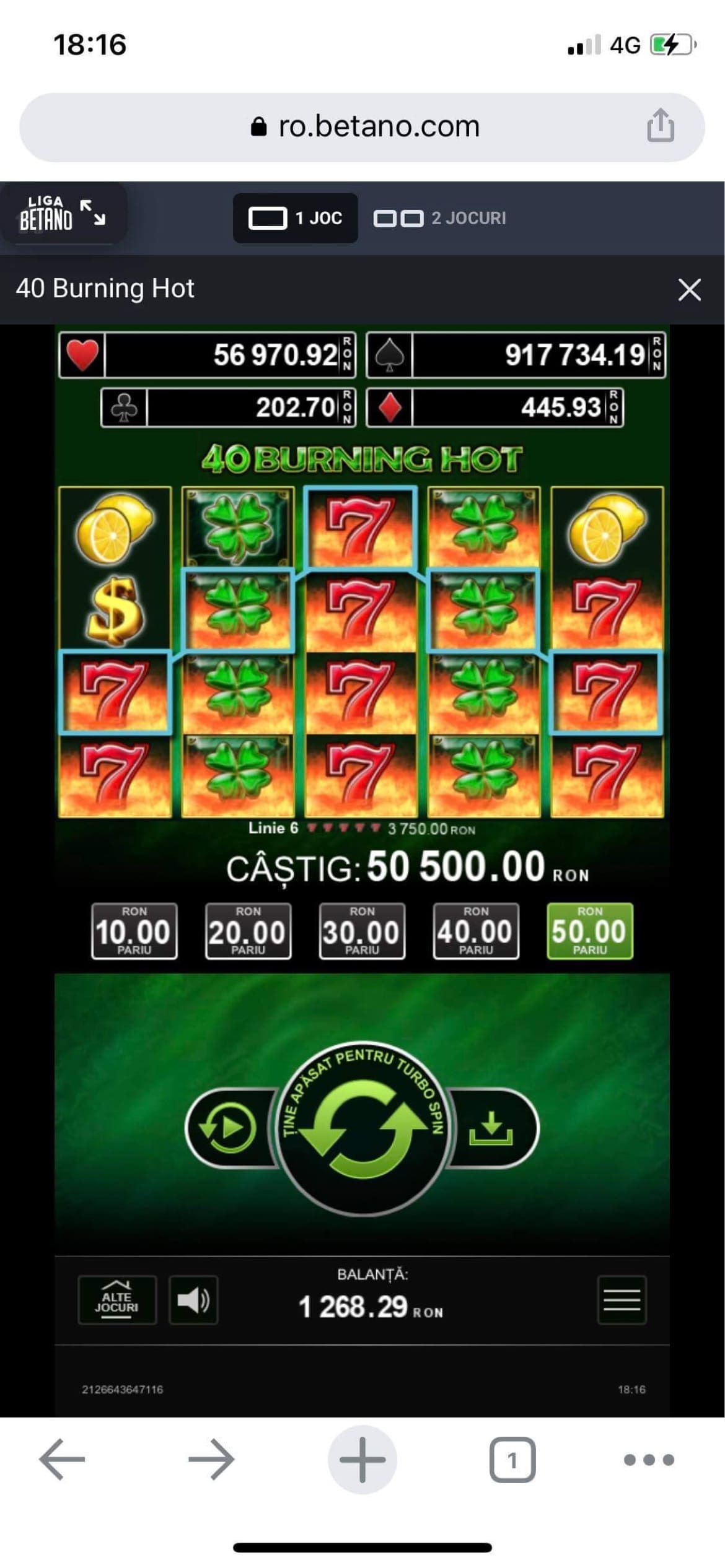Close the 40 Burning Hot game

click(689, 289)
